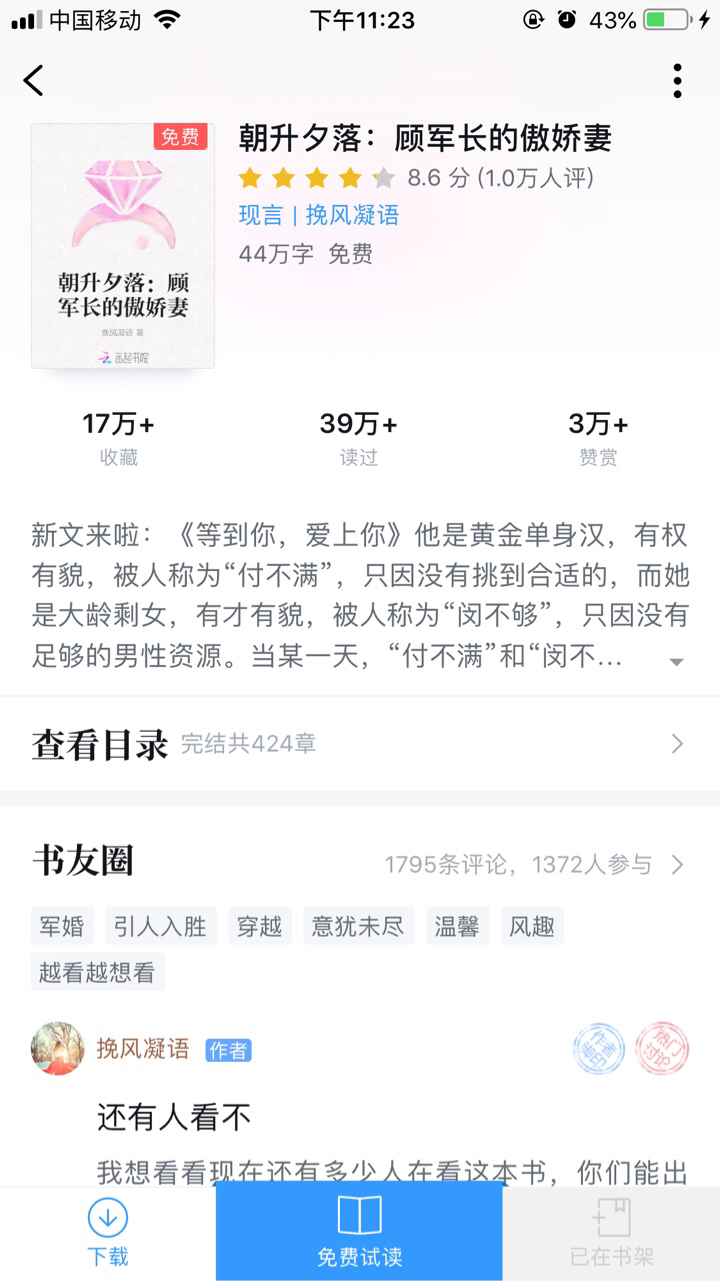720x1281 pixels.
Task: Select the 意犹未尽 tag chip
Action: [x=358, y=926]
